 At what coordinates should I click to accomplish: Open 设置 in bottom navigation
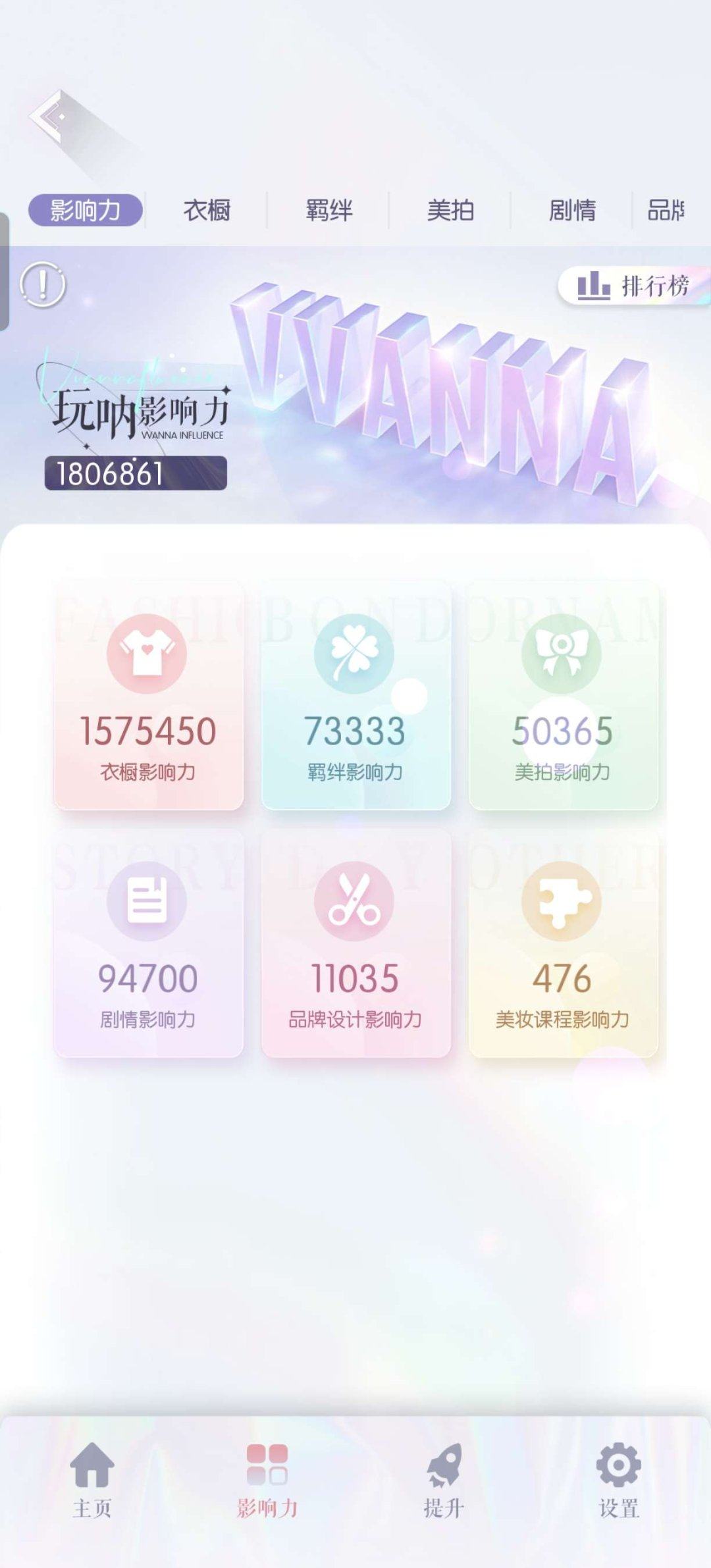[x=619, y=1478]
